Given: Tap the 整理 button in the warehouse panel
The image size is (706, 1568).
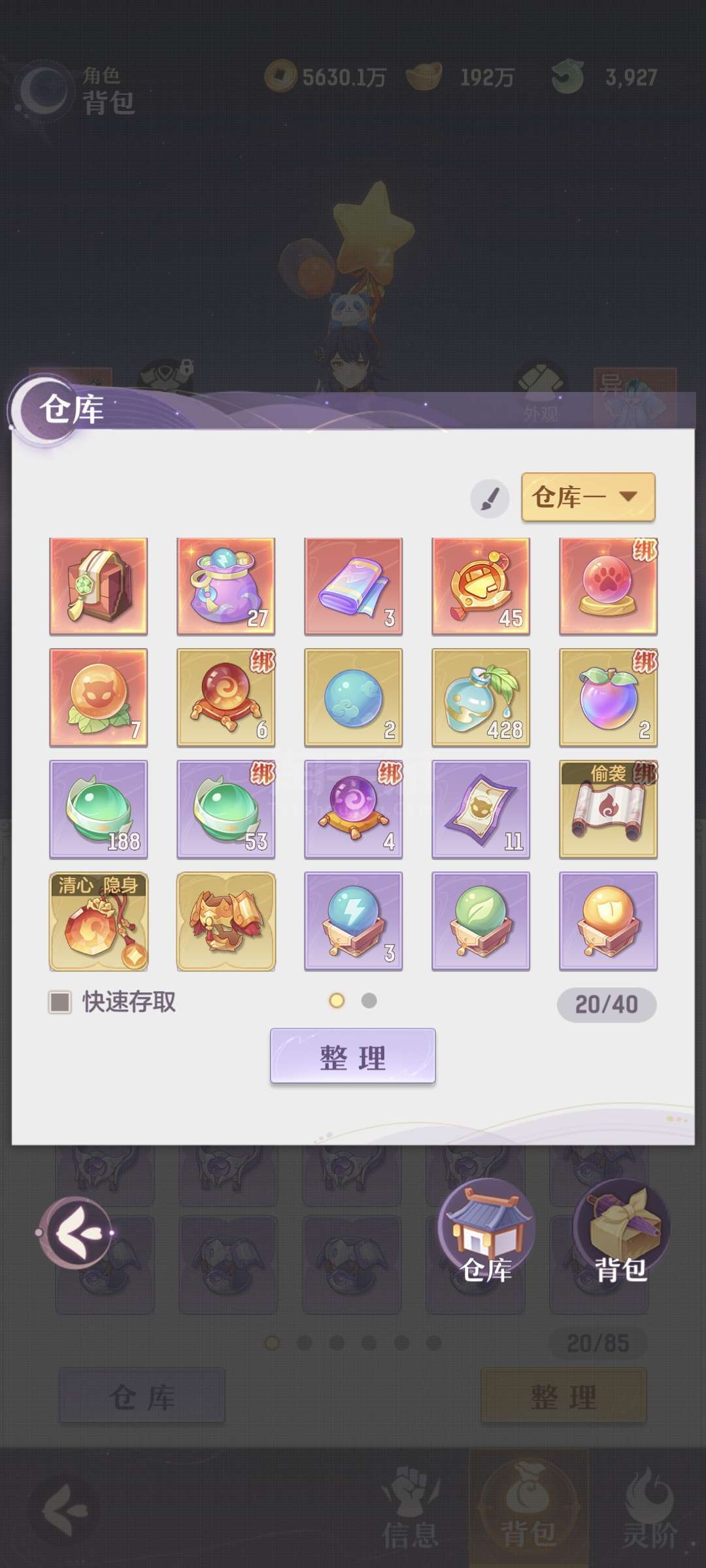Looking at the screenshot, I should (353, 1056).
